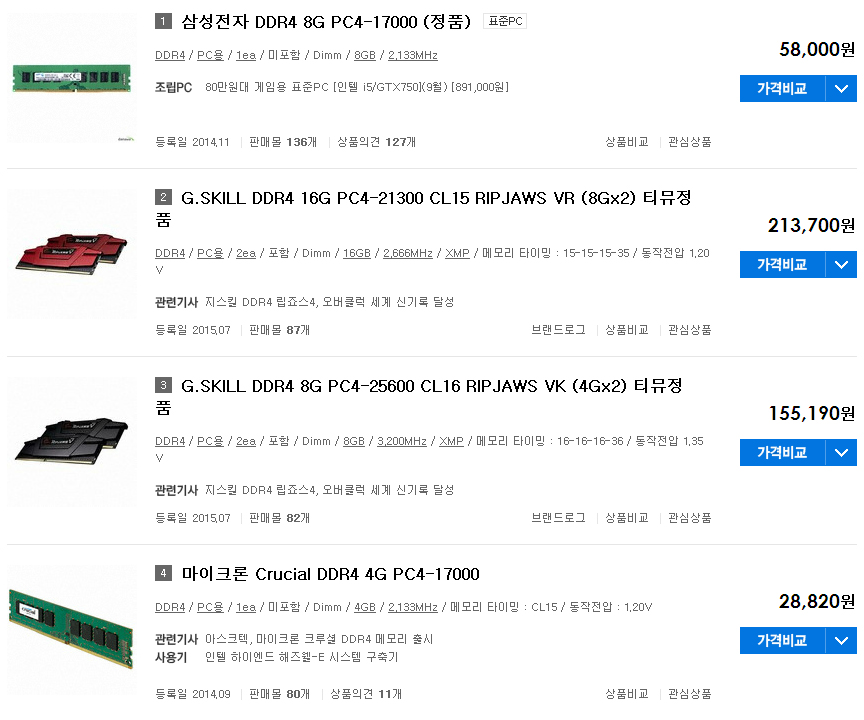Select 관심상품 for 삼성전자 DDR4 8G
The image size is (864, 720).
point(690,142)
